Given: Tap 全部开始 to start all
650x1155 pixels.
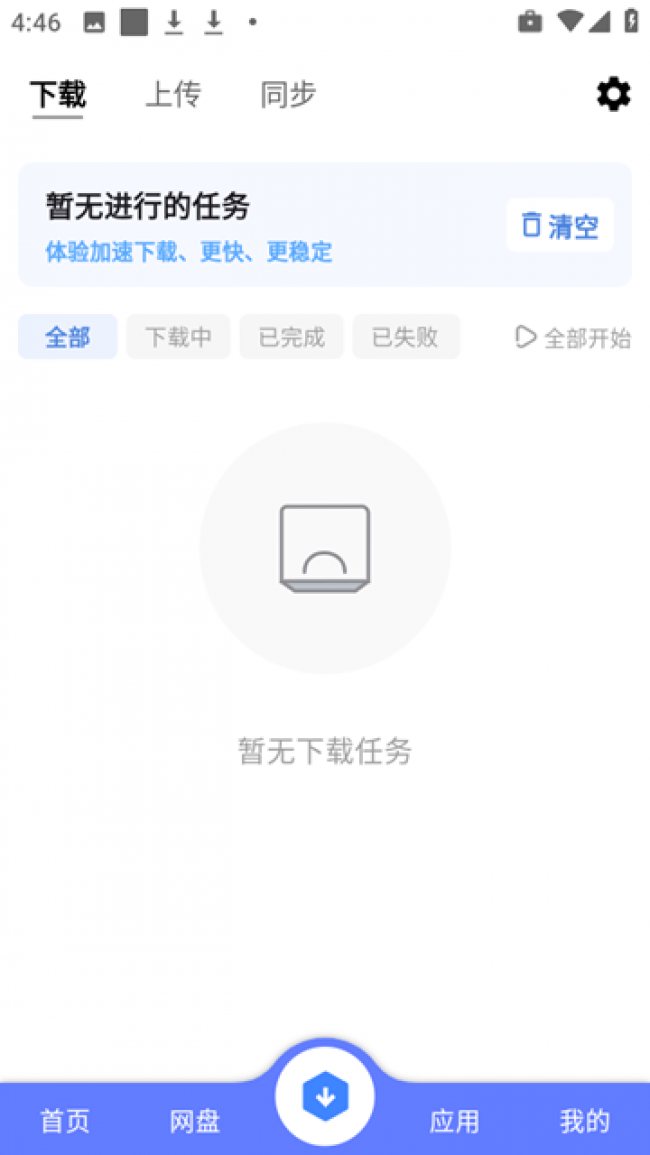Looking at the screenshot, I should coord(574,338).
